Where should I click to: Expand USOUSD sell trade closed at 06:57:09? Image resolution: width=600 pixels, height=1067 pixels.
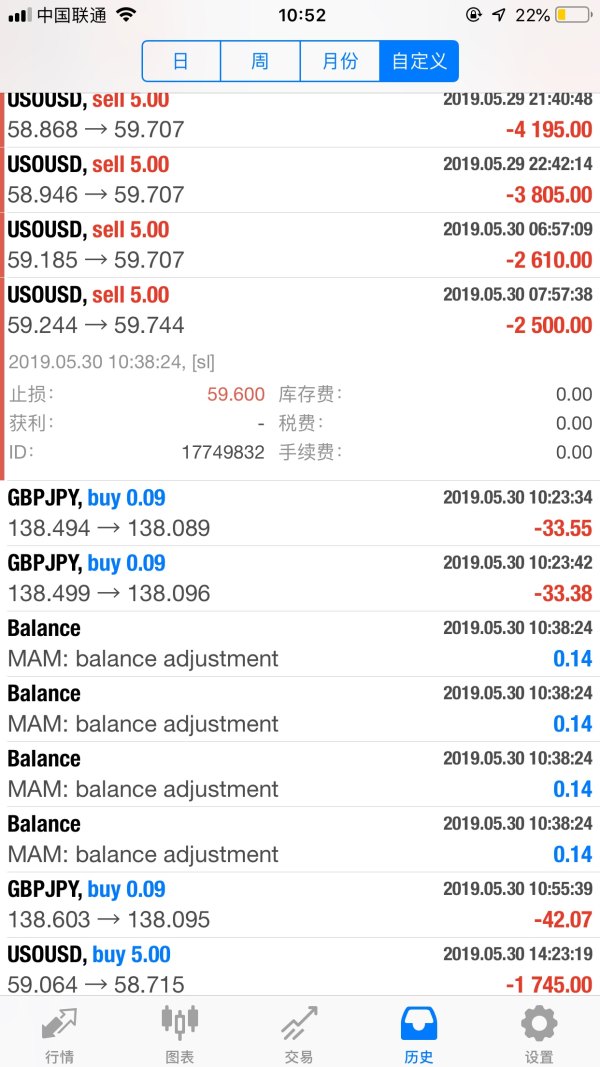point(300,245)
